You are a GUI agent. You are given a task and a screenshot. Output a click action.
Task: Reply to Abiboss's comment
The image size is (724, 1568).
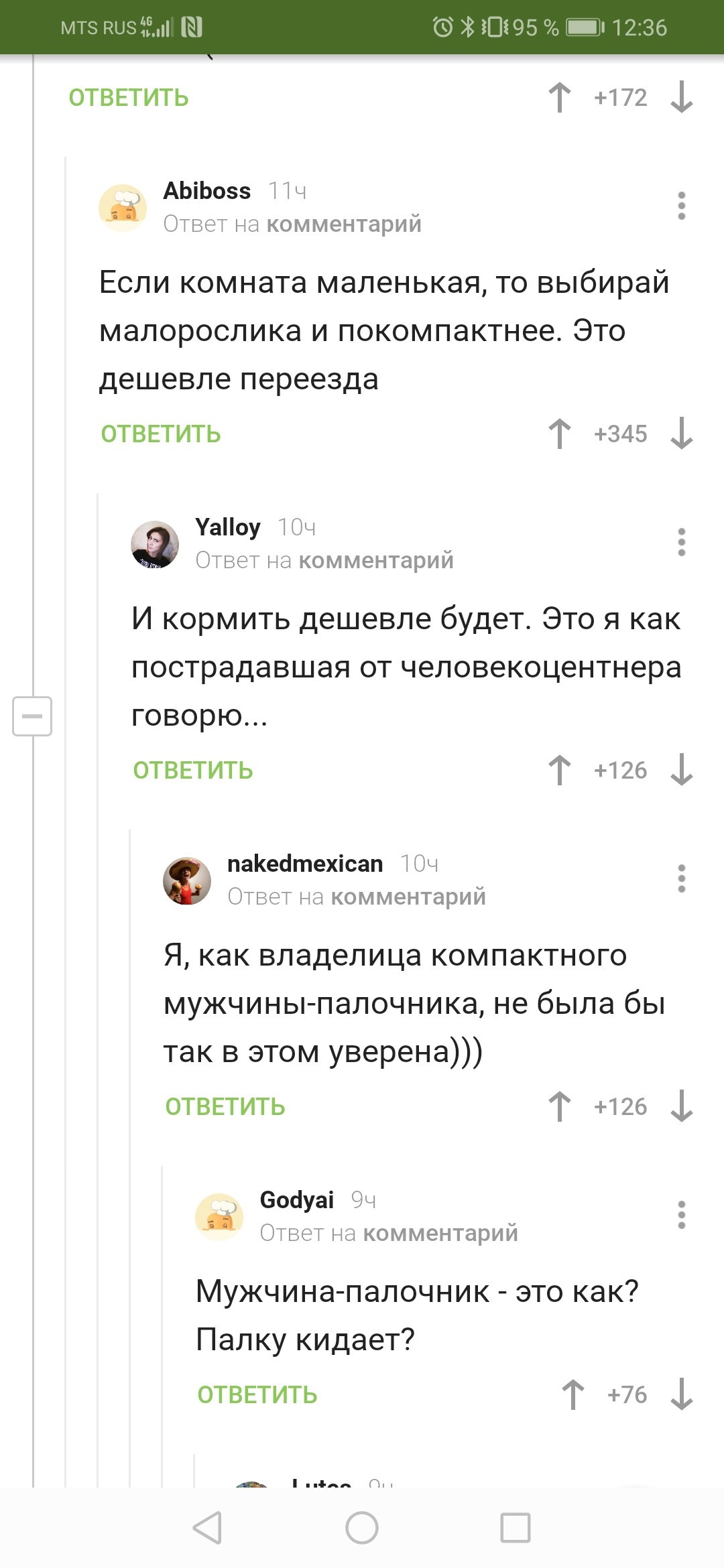[161, 434]
